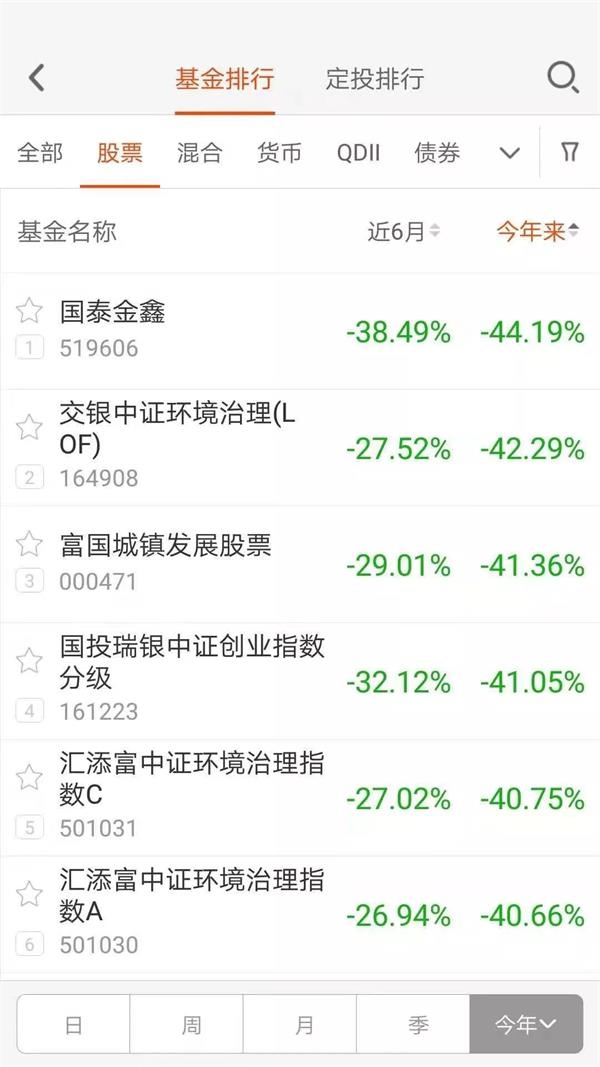Sort by 近6月 column
The height and width of the screenshot is (1067, 600).
click(x=403, y=232)
